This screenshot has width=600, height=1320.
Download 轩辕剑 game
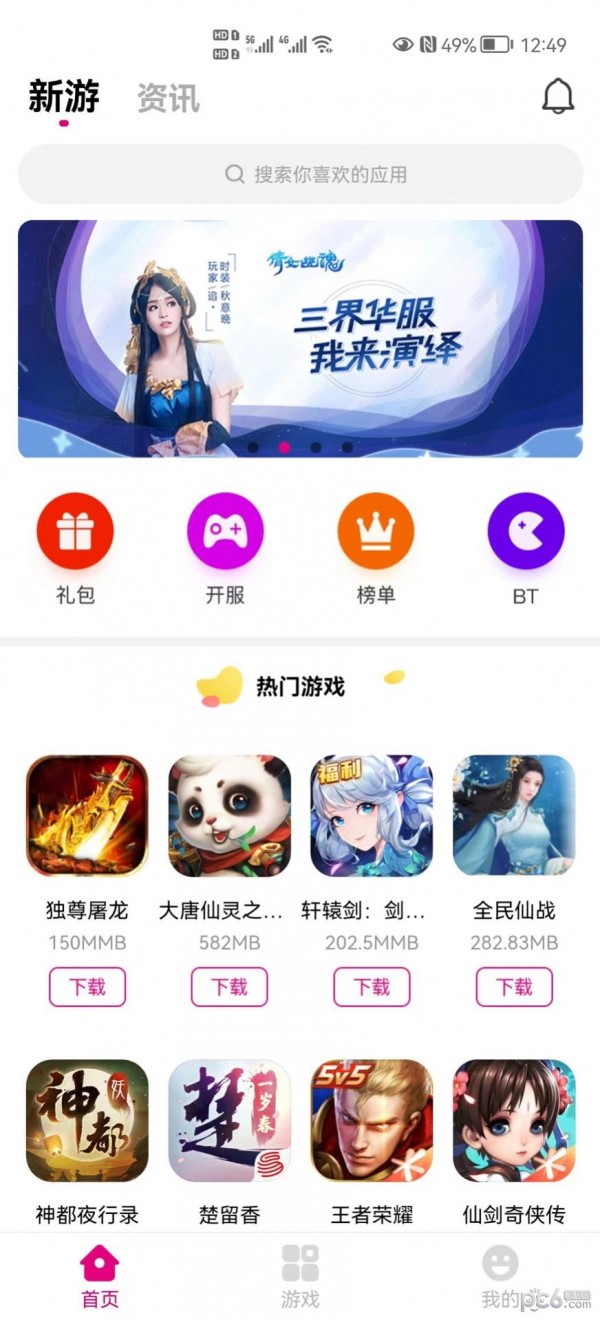[x=371, y=987]
